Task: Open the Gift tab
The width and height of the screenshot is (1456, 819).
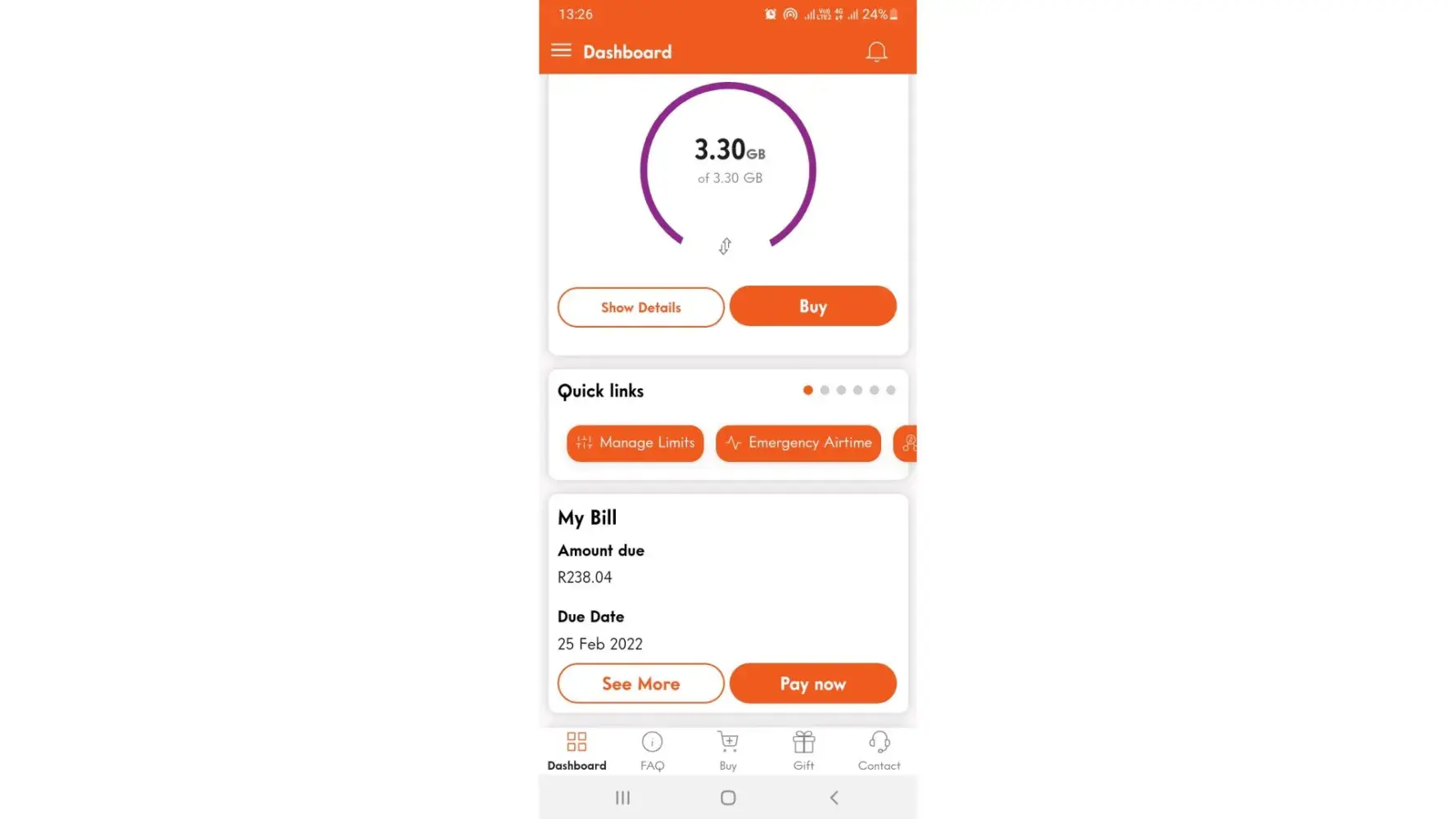Action: (x=803, y=751)
